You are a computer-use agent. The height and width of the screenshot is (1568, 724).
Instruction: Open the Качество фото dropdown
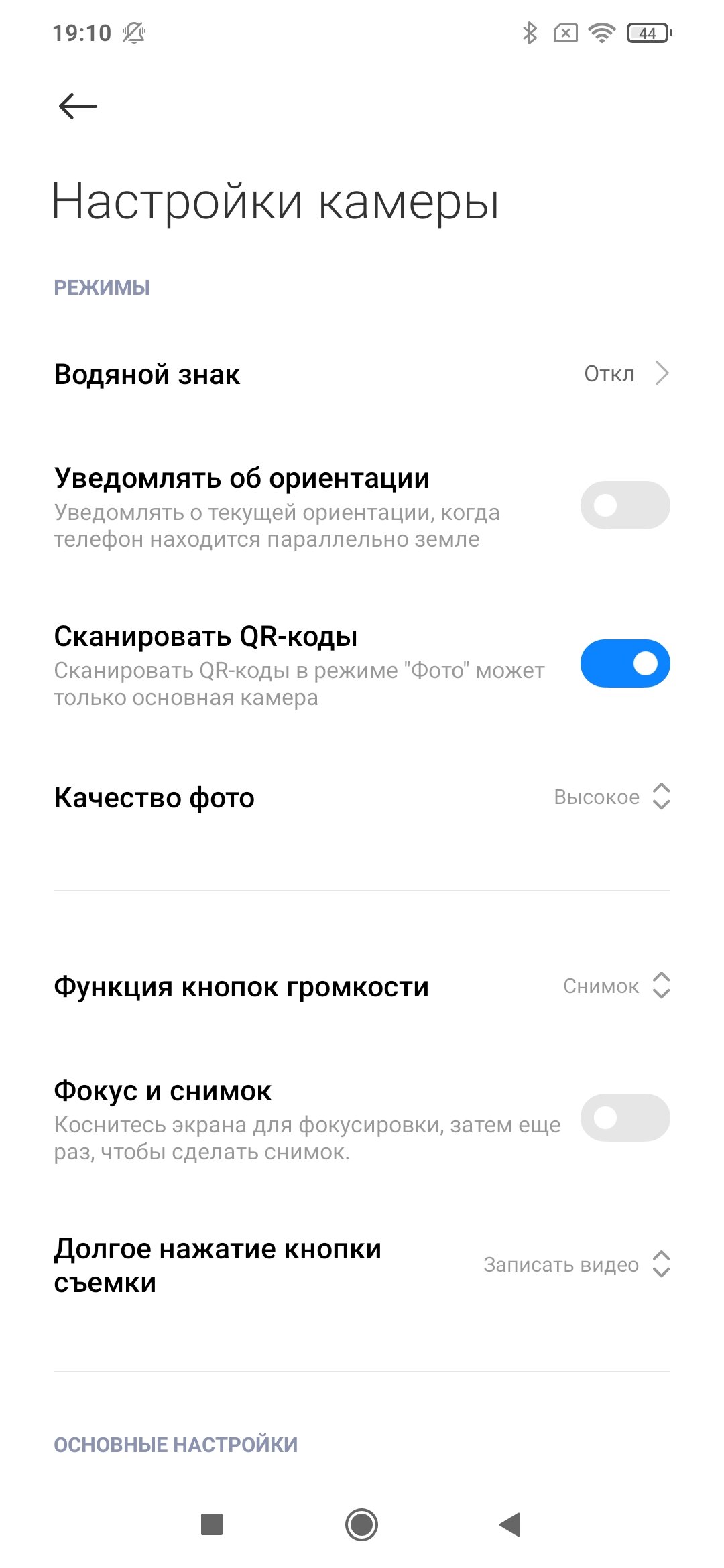362,797
